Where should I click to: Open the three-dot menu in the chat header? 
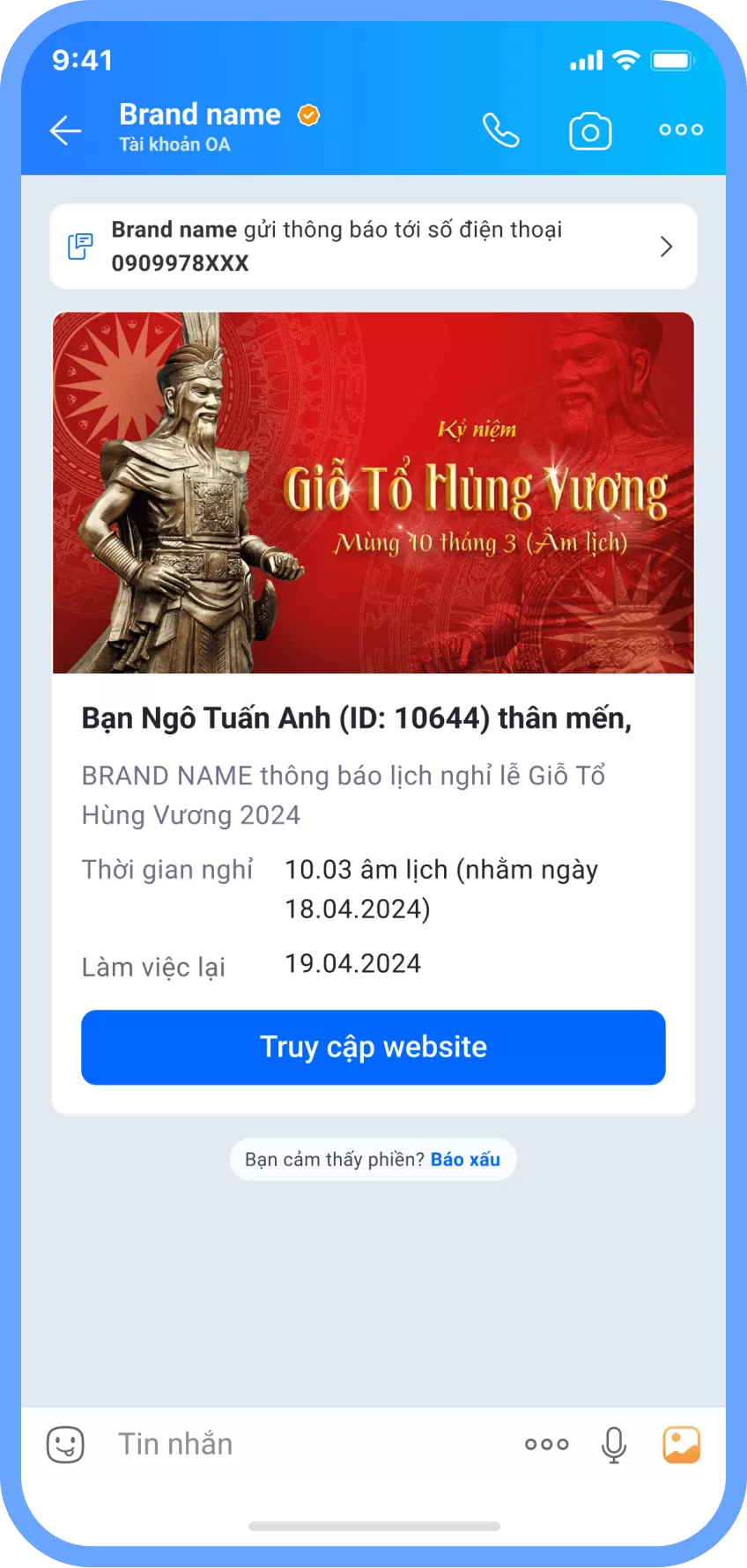pyautogui.click(x=679, y=129)
